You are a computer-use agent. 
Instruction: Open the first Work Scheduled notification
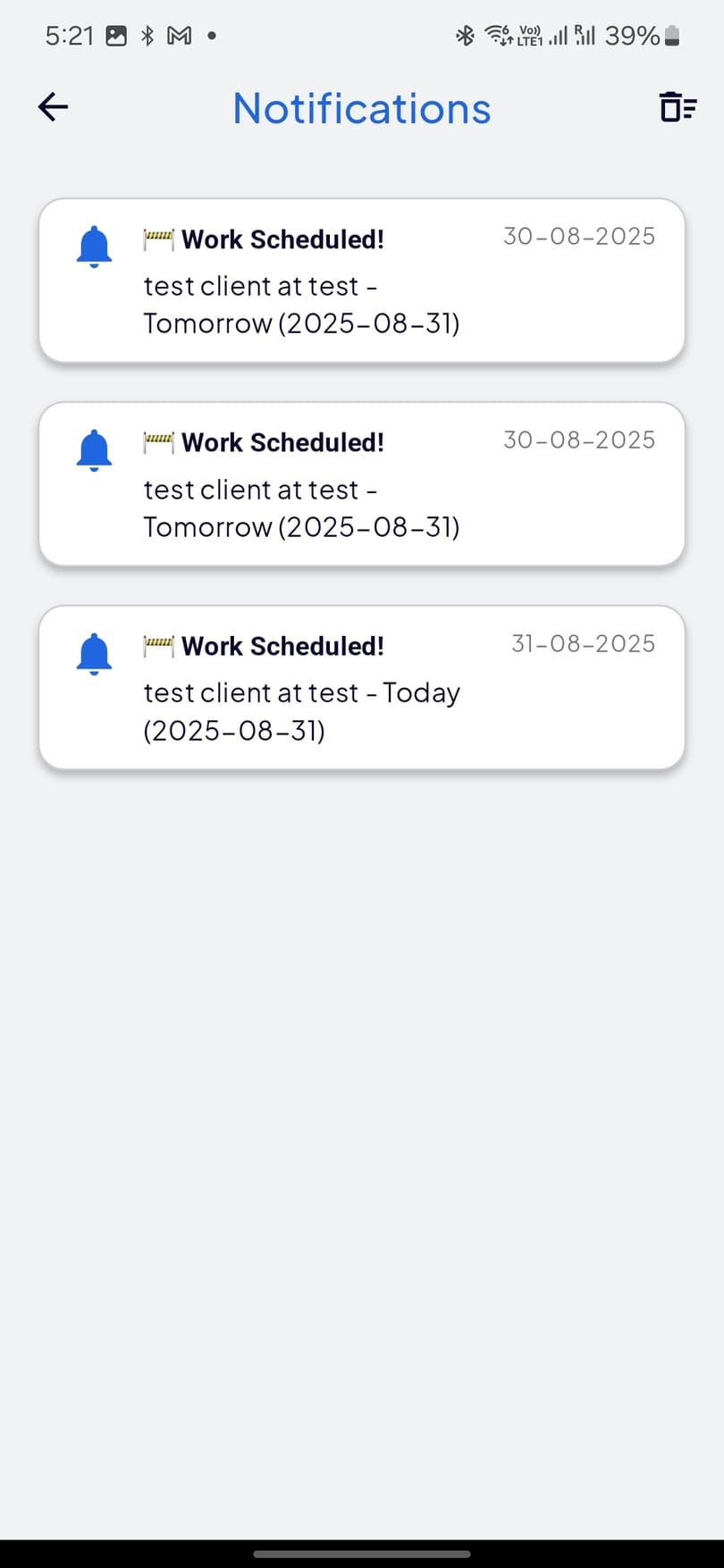click(x=361, y=280)
